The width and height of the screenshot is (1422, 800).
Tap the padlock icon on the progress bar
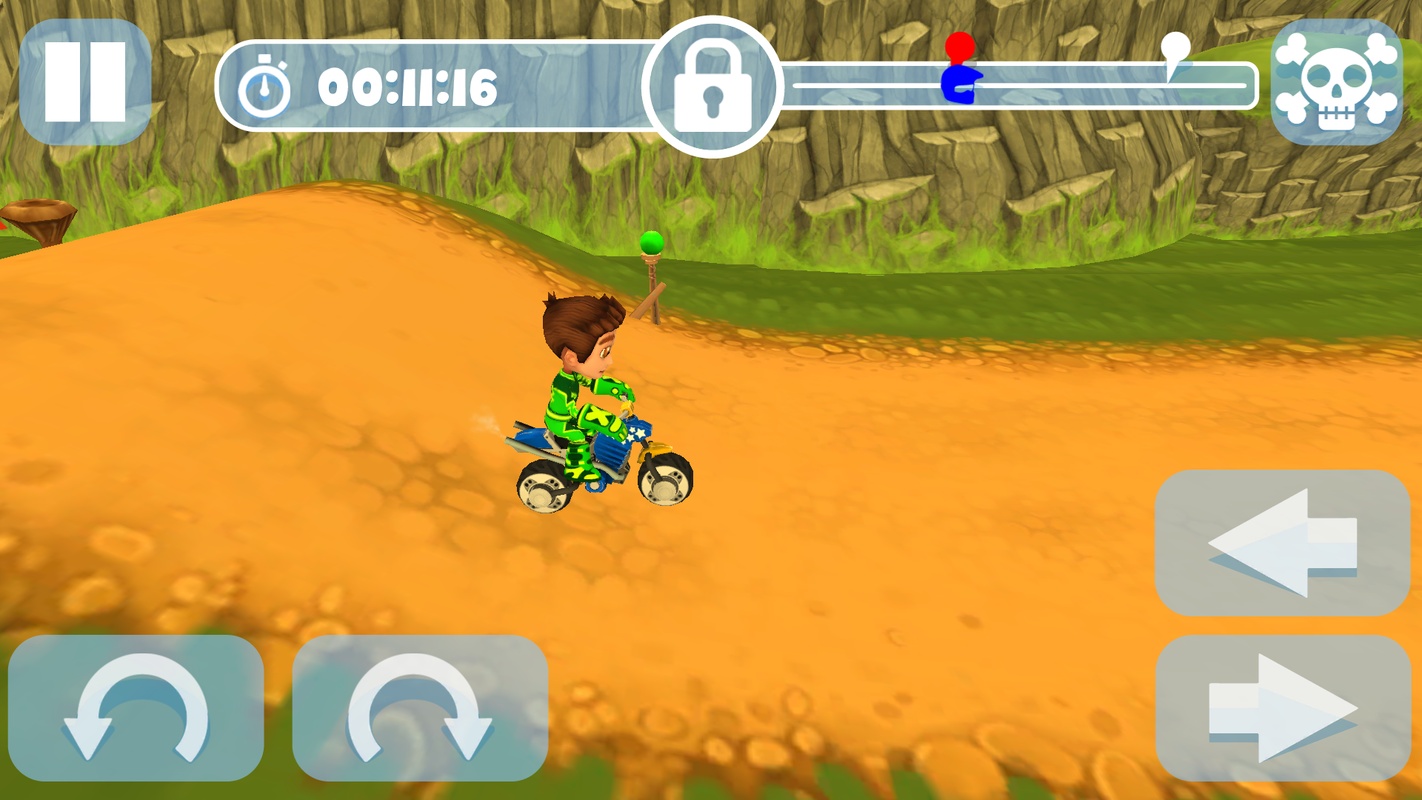[712, 86]
